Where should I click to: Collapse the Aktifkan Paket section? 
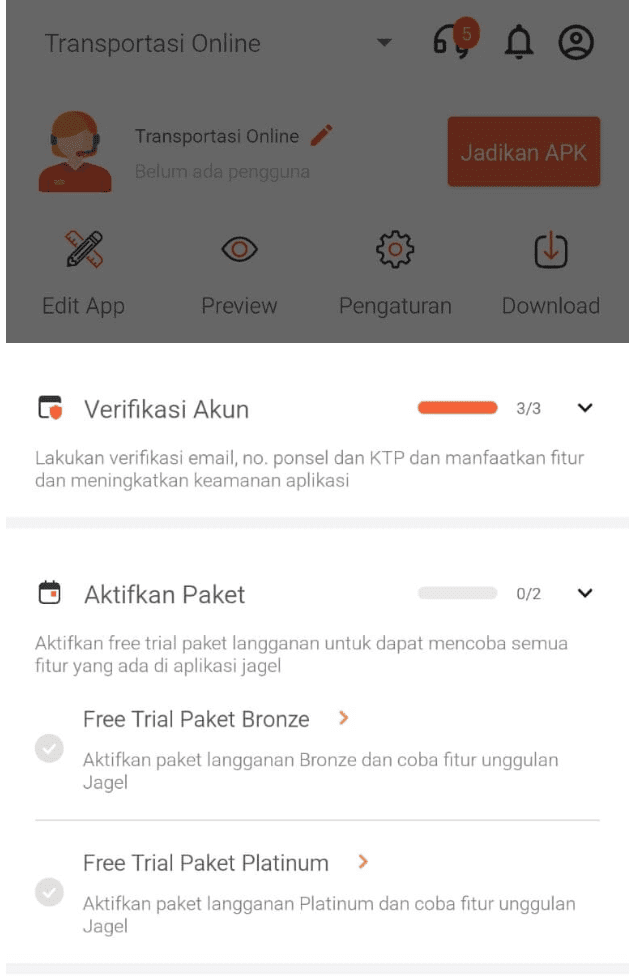[x=586, y=594]
